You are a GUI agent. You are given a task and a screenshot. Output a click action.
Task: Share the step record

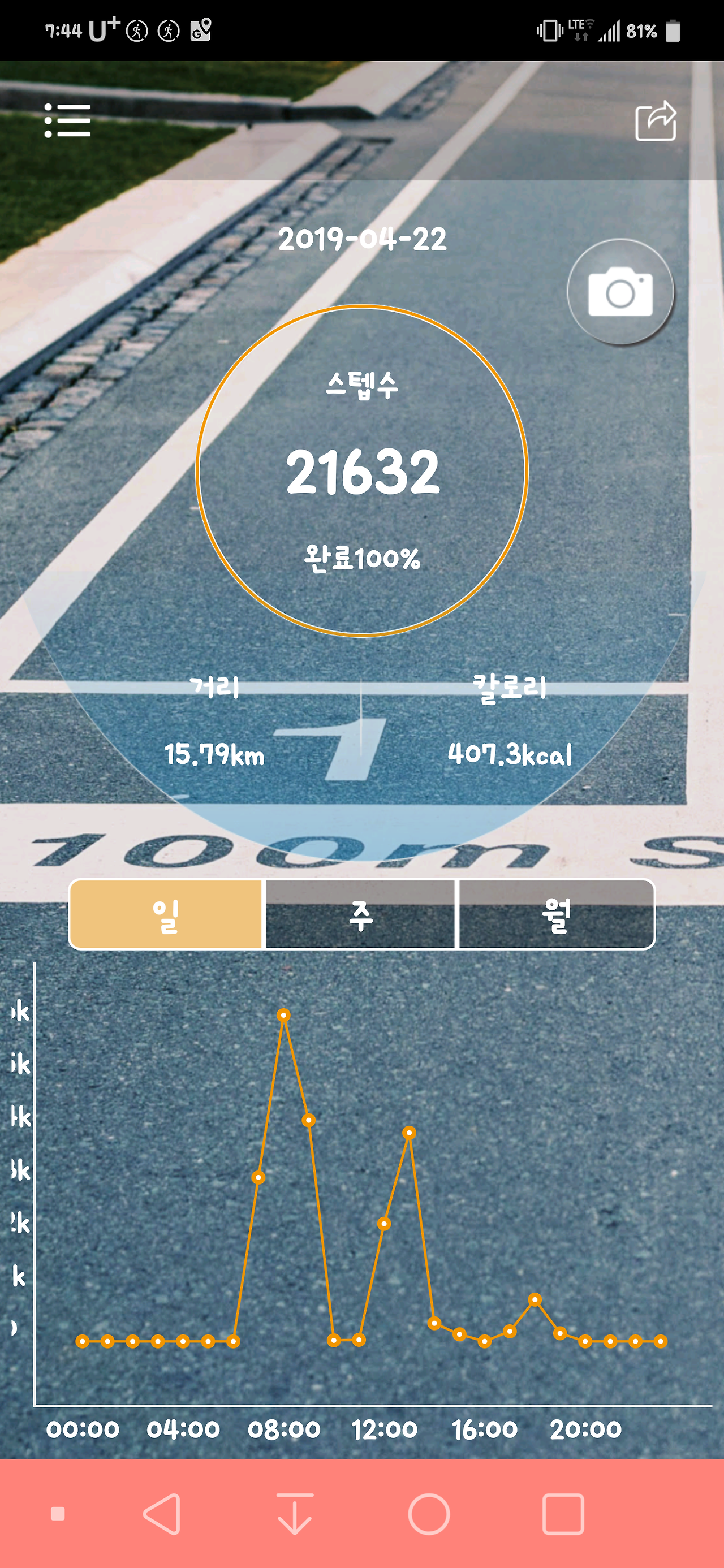(656, 120)
